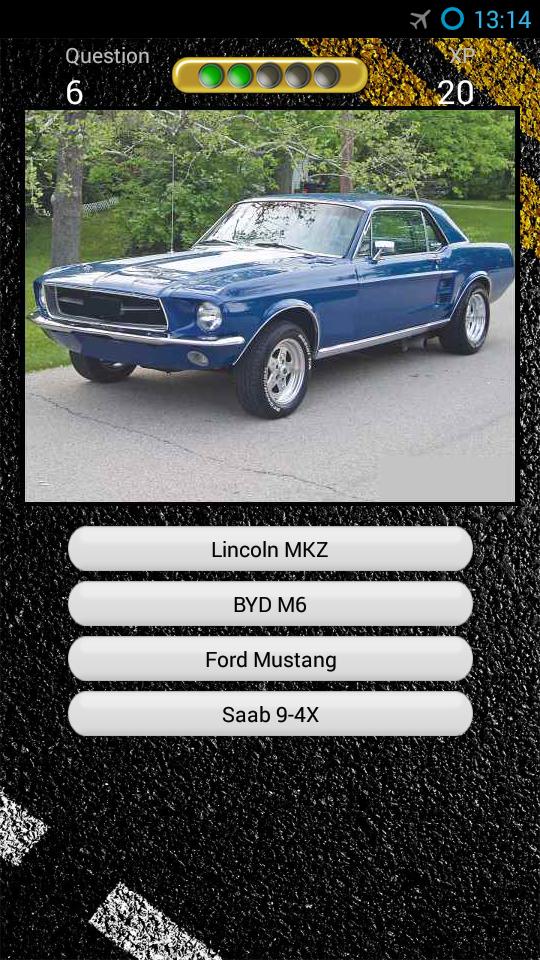The image size is (540, 960).
Task: Select the Lincoln MKZ answer
Action: [x=270, y=549]
